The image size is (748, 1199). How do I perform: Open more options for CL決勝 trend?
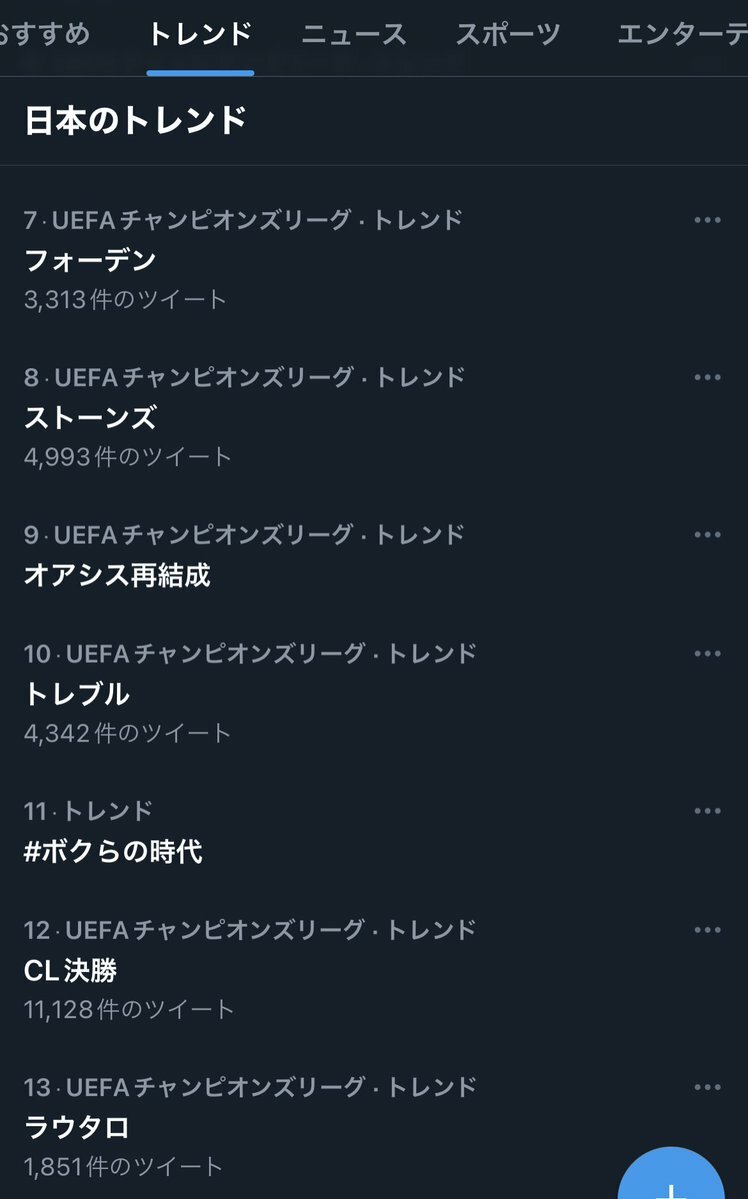(707, 930)
